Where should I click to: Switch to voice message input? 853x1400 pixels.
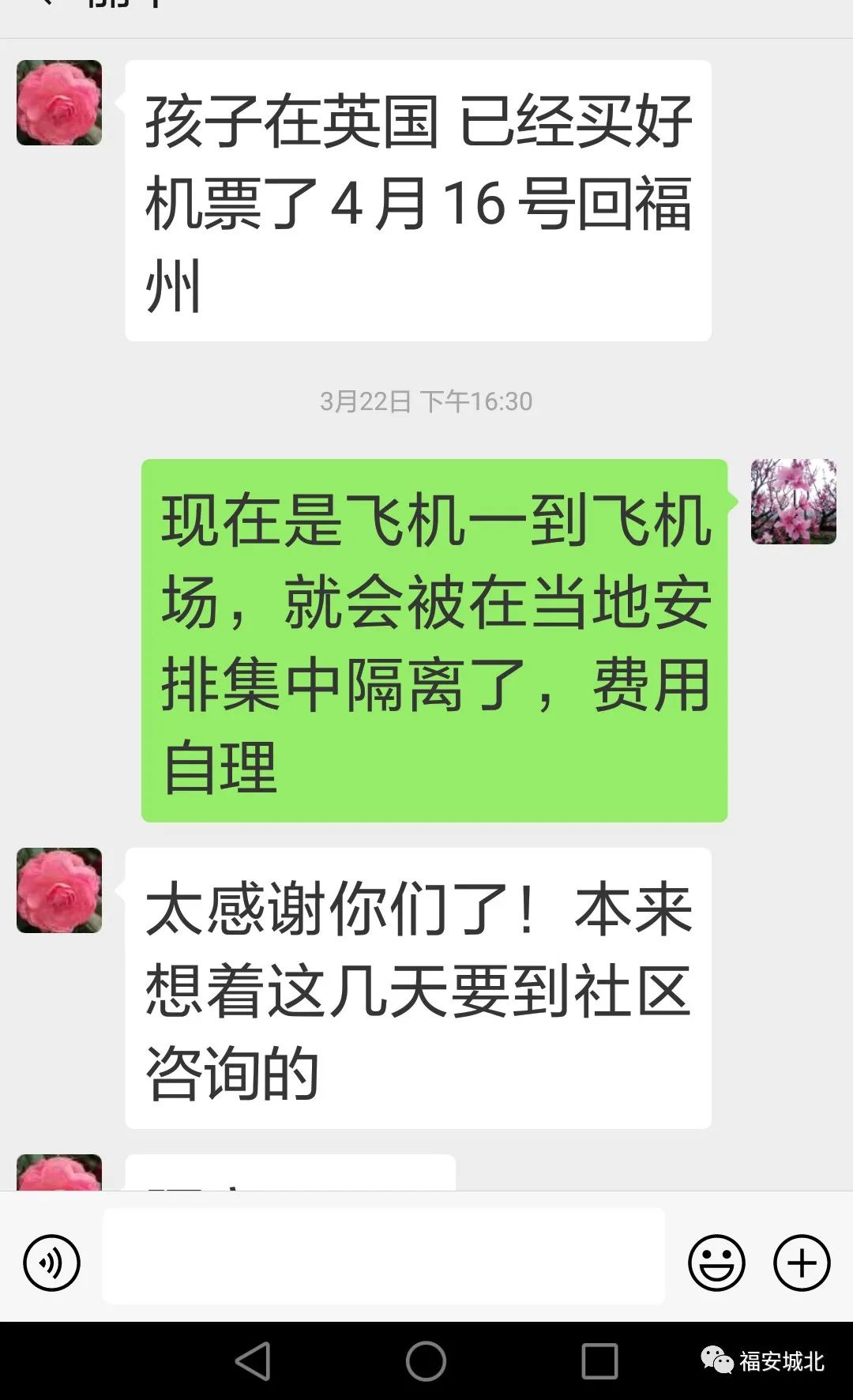coord(51,1263)
